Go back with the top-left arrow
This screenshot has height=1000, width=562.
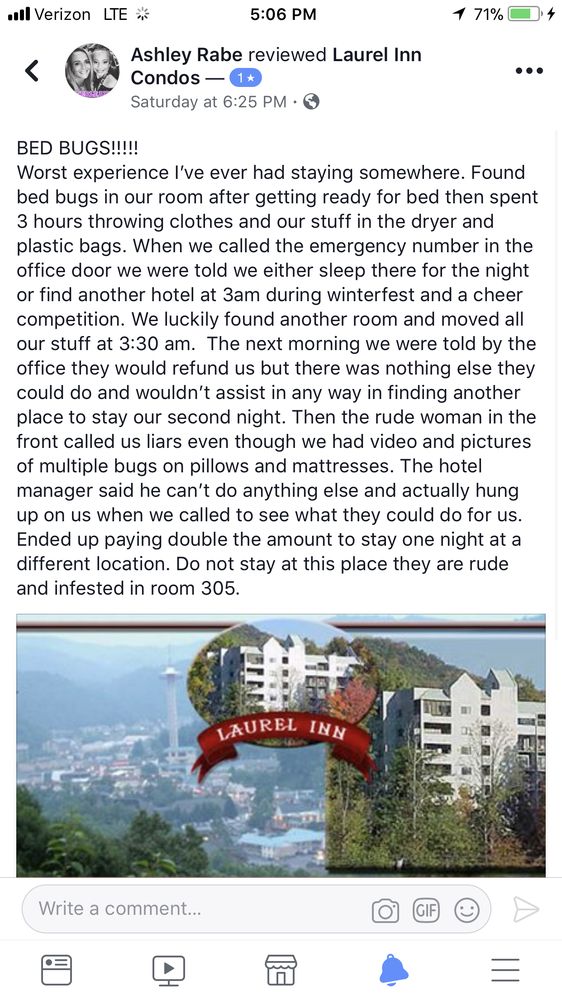[x=32, y=70]
